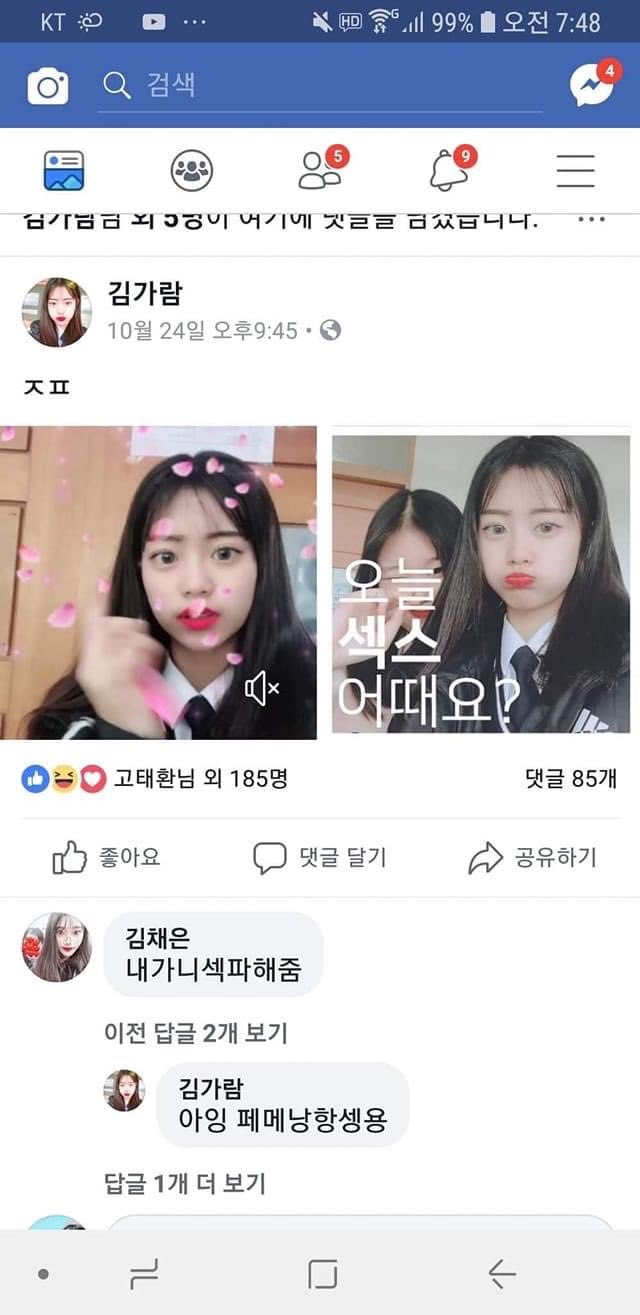Tap the 검색 search field
This screenshot has height=1315, width=640.
click(320, 87)
